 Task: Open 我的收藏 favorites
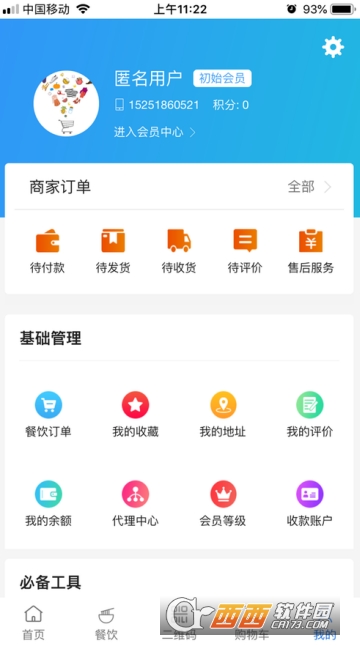point(135,414)
